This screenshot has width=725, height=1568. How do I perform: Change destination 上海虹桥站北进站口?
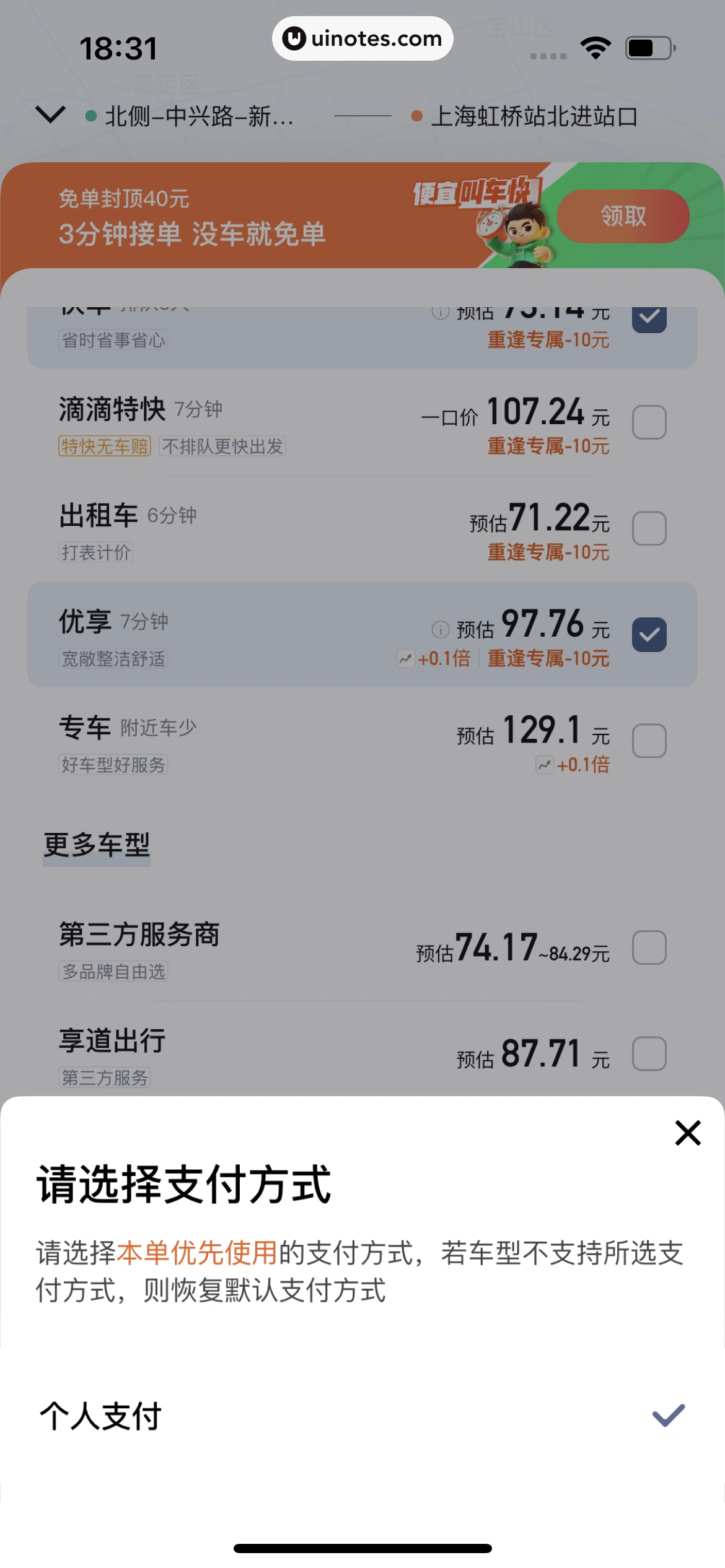534,116
